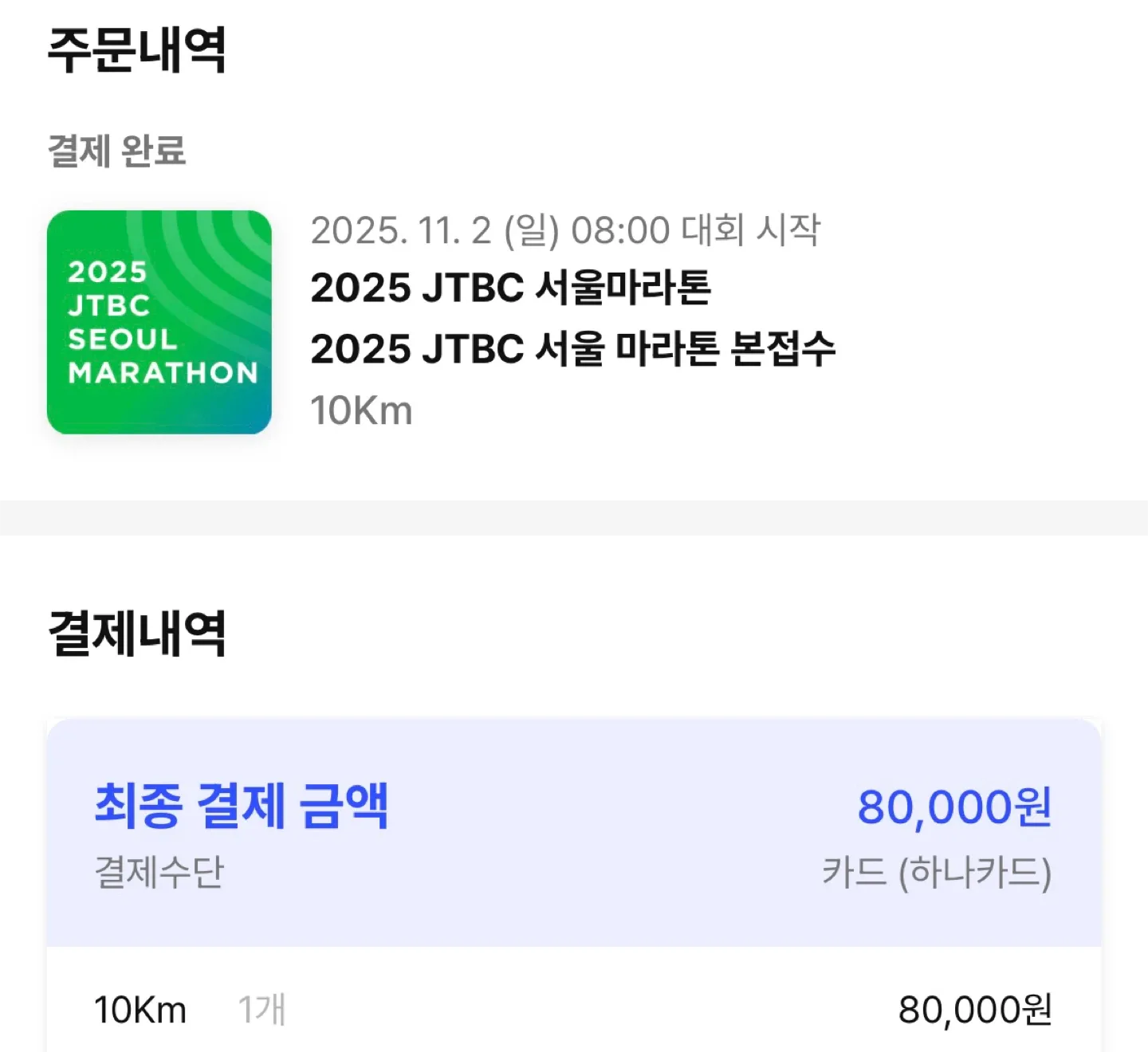This screenshot has height=1052, width=1148.
Task: Open the 2025 JTBC 서울마라톤 event thumbnail
Action: [159, 322]
